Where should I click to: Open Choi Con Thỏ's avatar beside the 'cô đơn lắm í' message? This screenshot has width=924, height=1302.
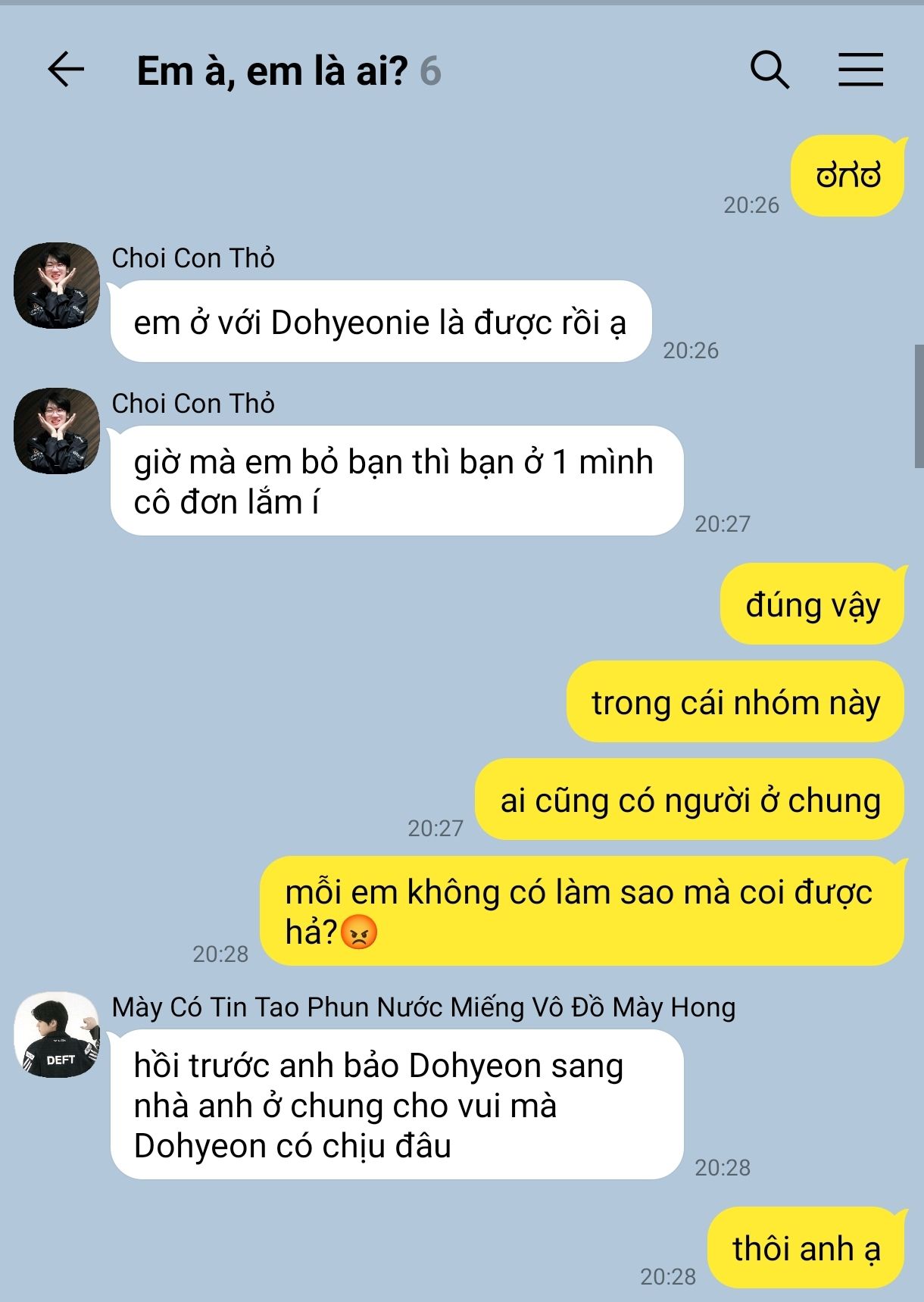[x=57, y=431]
